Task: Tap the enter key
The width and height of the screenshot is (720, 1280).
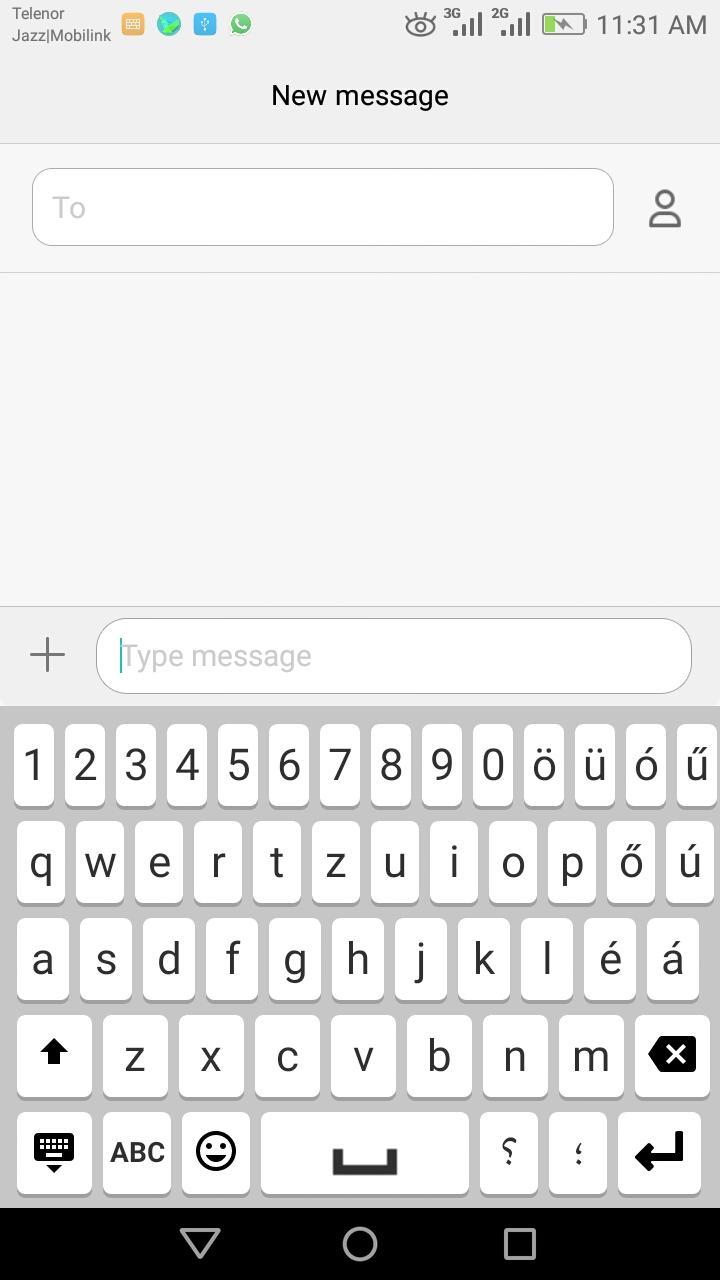Action: (x=659, y=1152)
